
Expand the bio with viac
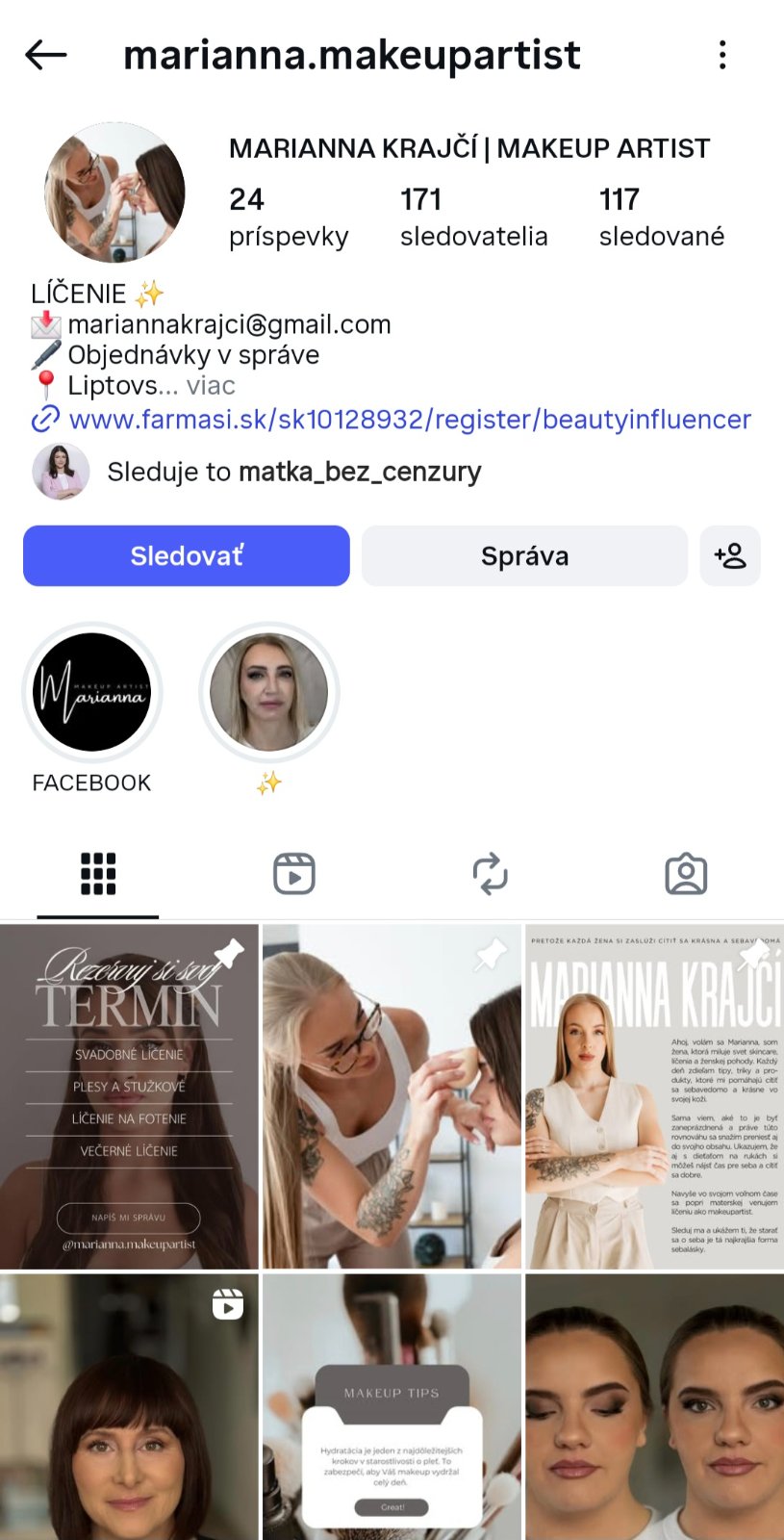click(x=211, y=386)
